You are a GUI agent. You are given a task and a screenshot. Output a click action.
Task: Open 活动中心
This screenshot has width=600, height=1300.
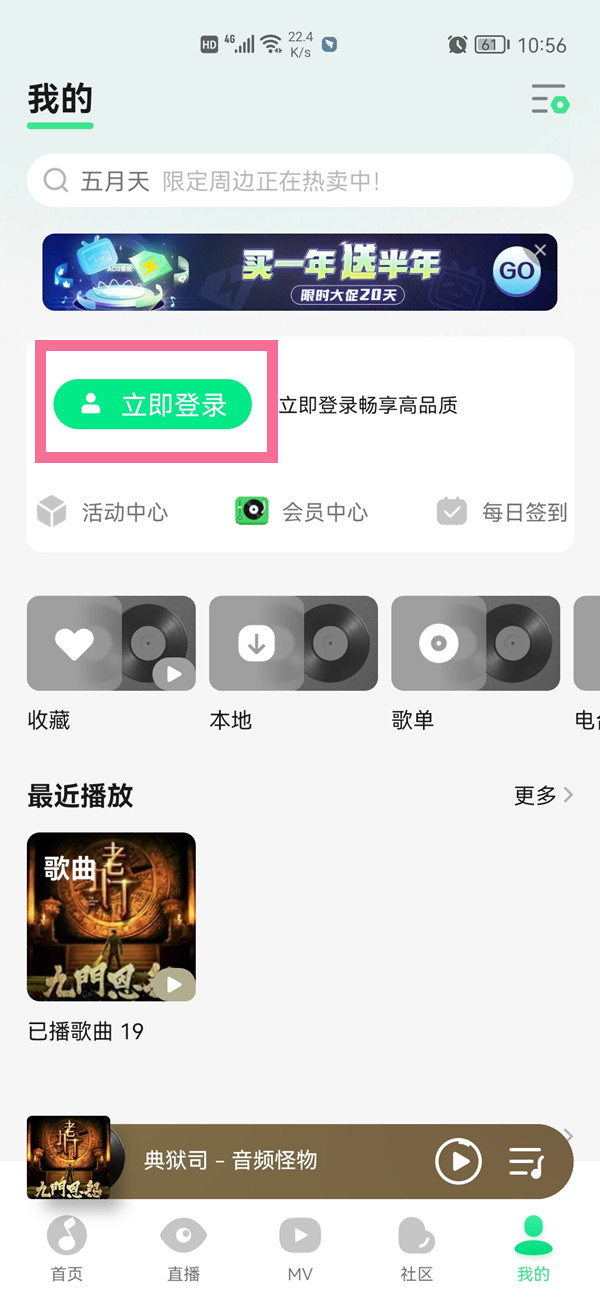pyautogui.click(x=103, y=512)
